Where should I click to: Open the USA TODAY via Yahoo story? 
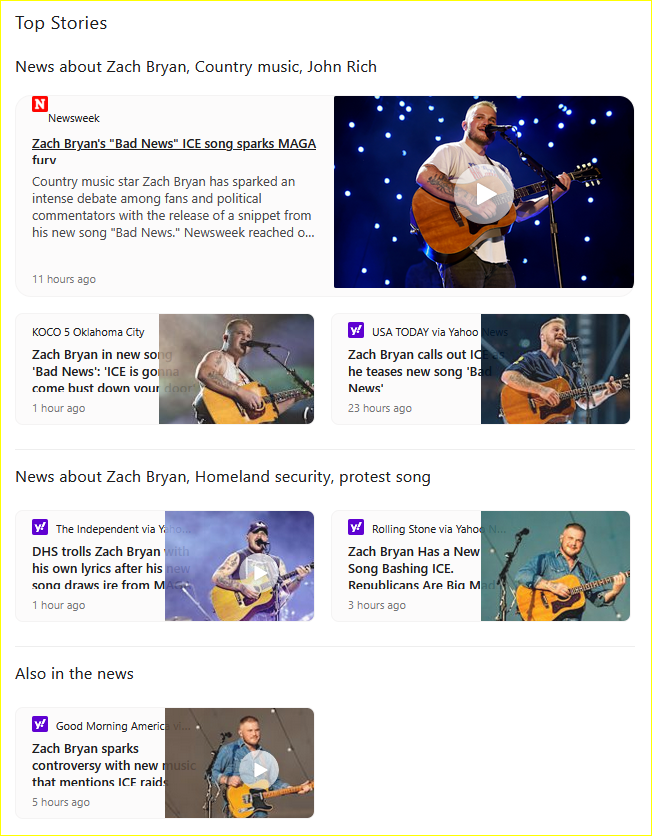415,369
